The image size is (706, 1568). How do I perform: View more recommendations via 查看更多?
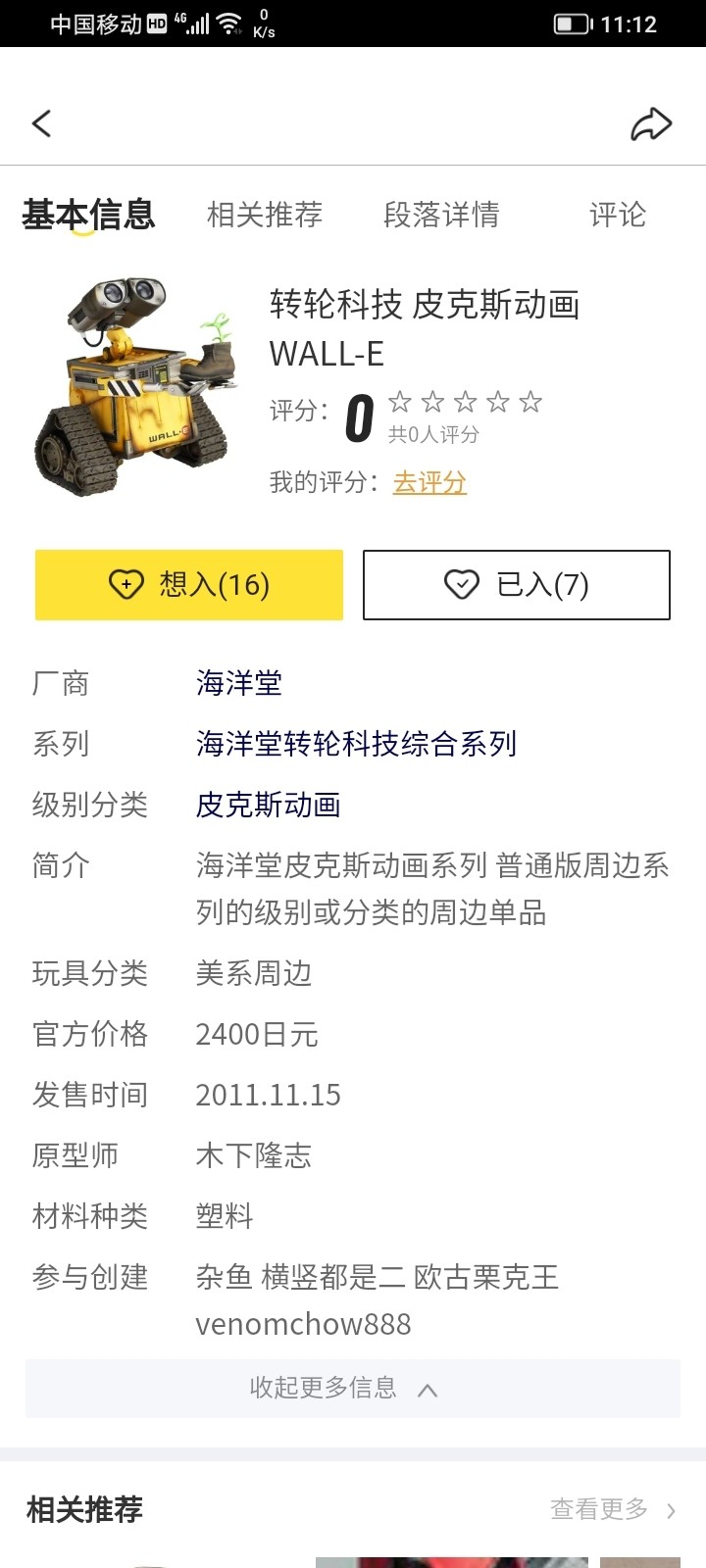(x=612, y=1509)
